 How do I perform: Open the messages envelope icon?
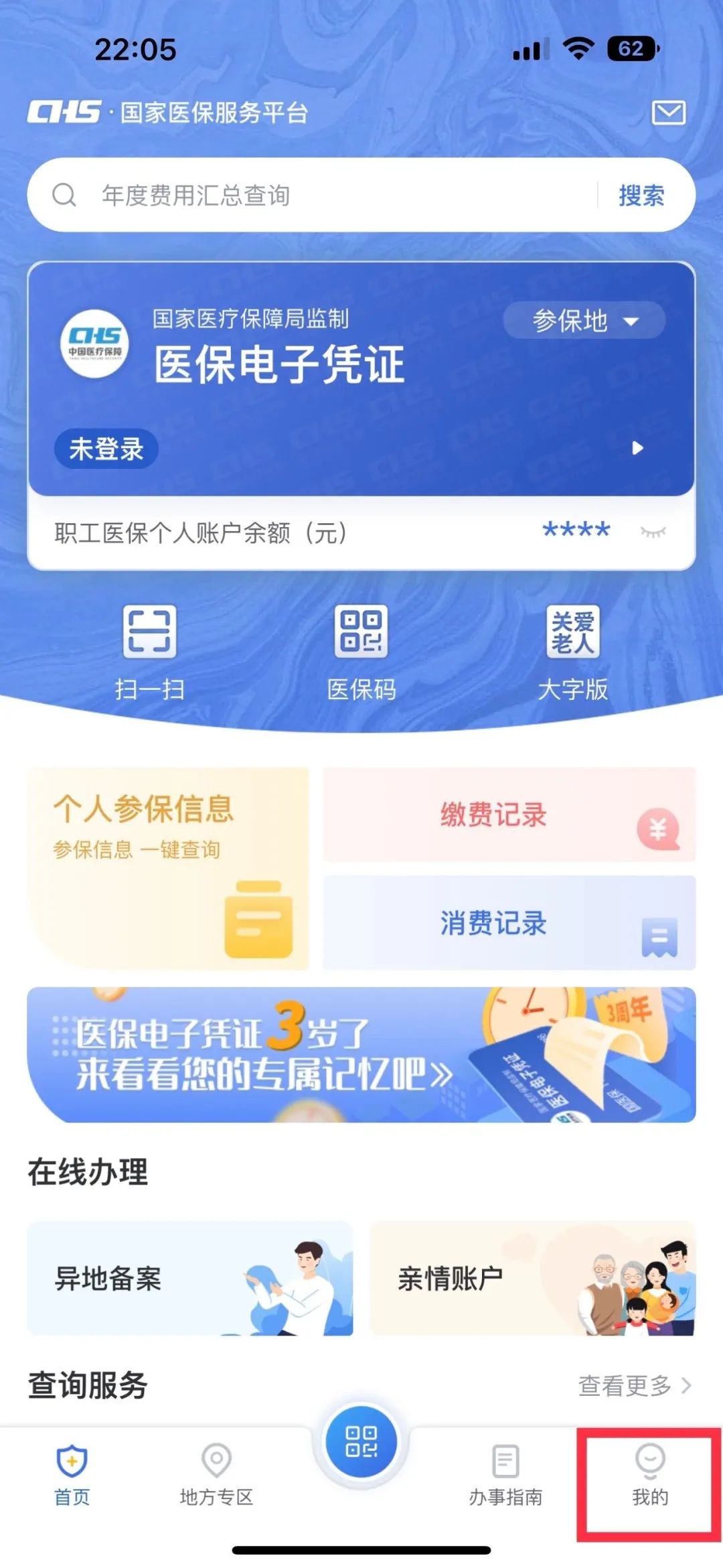(668, 113)
